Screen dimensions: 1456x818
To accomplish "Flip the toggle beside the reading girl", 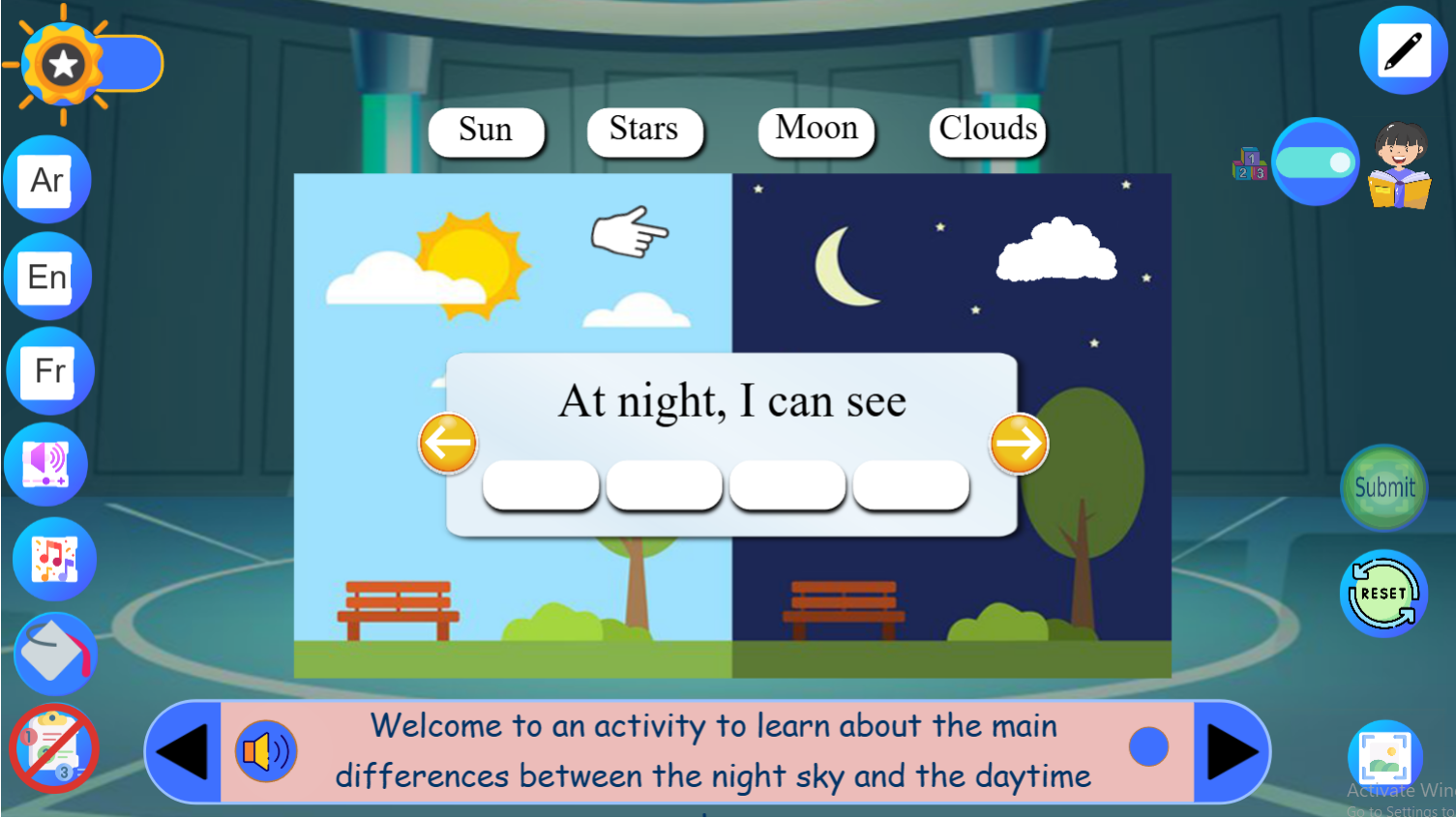I will pos(1315,162).
